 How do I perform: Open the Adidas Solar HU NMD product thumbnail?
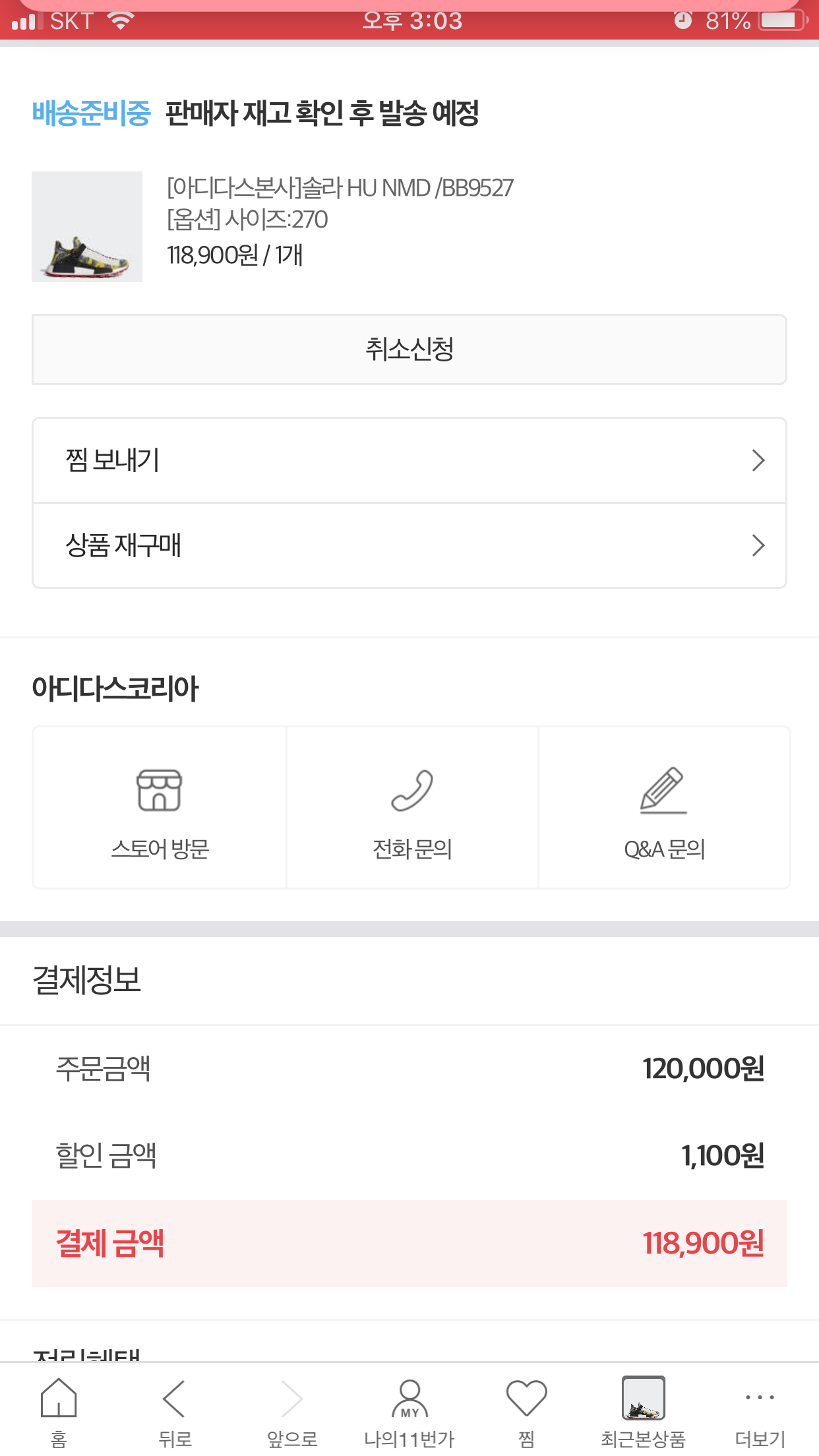(87, 227)
